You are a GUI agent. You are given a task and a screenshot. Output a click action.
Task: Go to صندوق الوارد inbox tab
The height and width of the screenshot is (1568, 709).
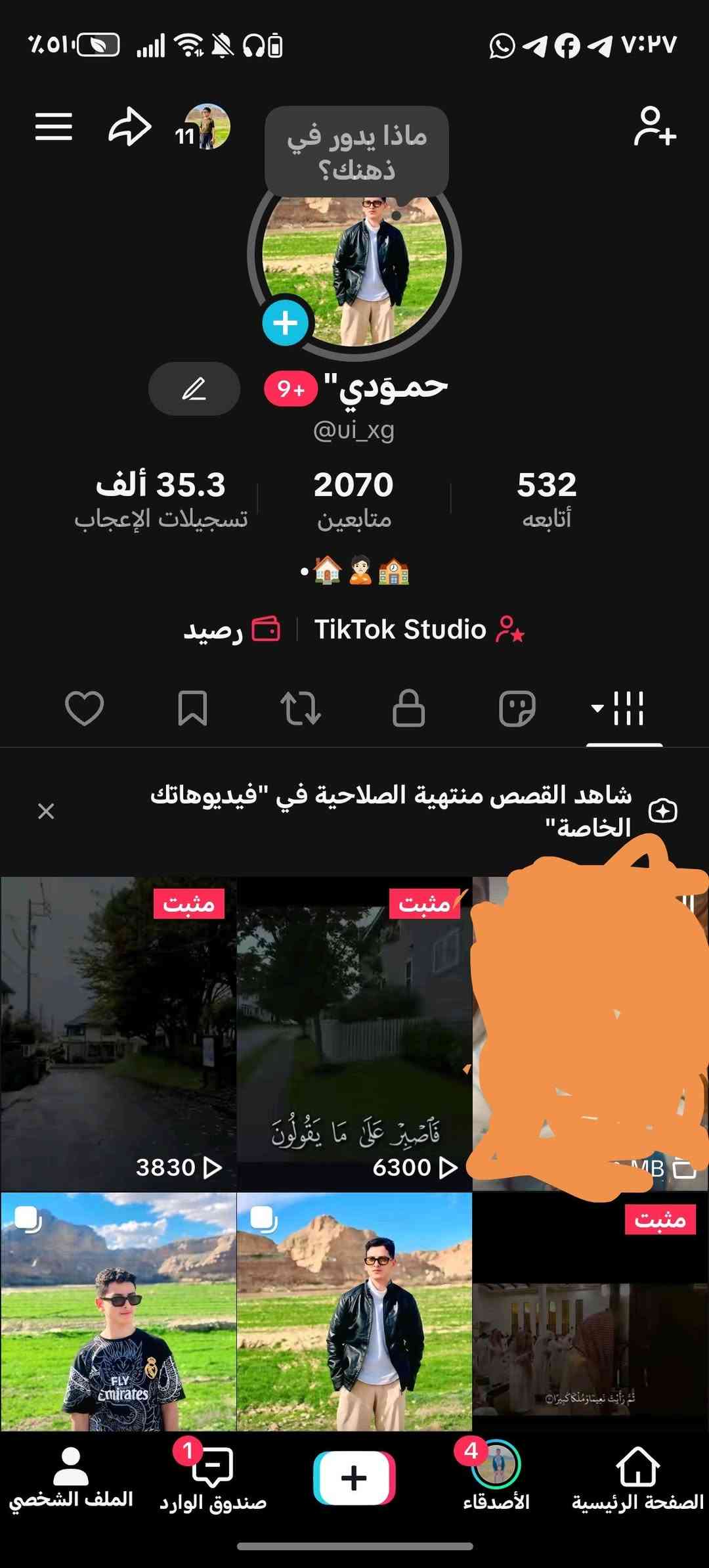tap(213, 1478)
